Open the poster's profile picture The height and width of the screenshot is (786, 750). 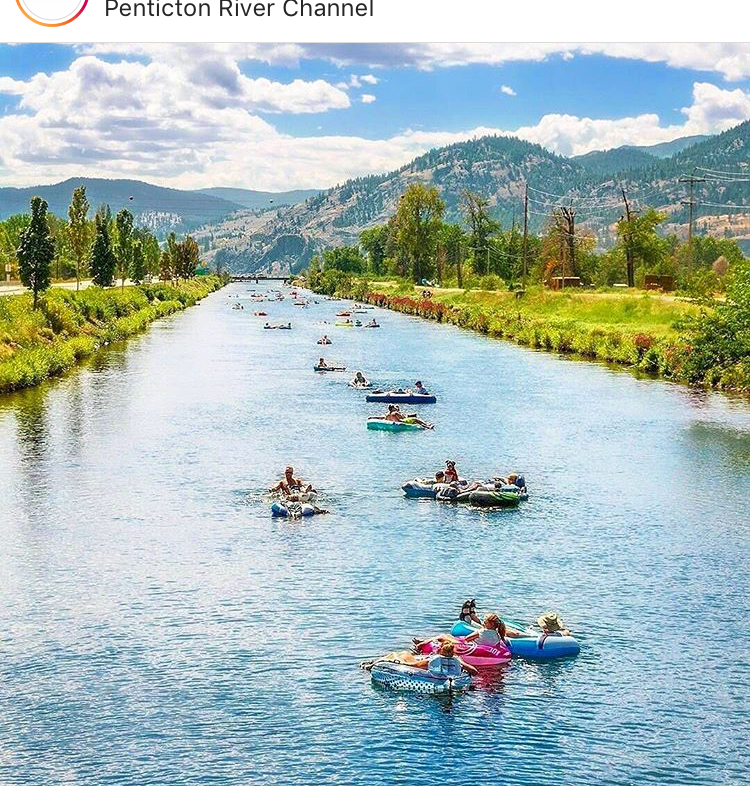(52, 8)
